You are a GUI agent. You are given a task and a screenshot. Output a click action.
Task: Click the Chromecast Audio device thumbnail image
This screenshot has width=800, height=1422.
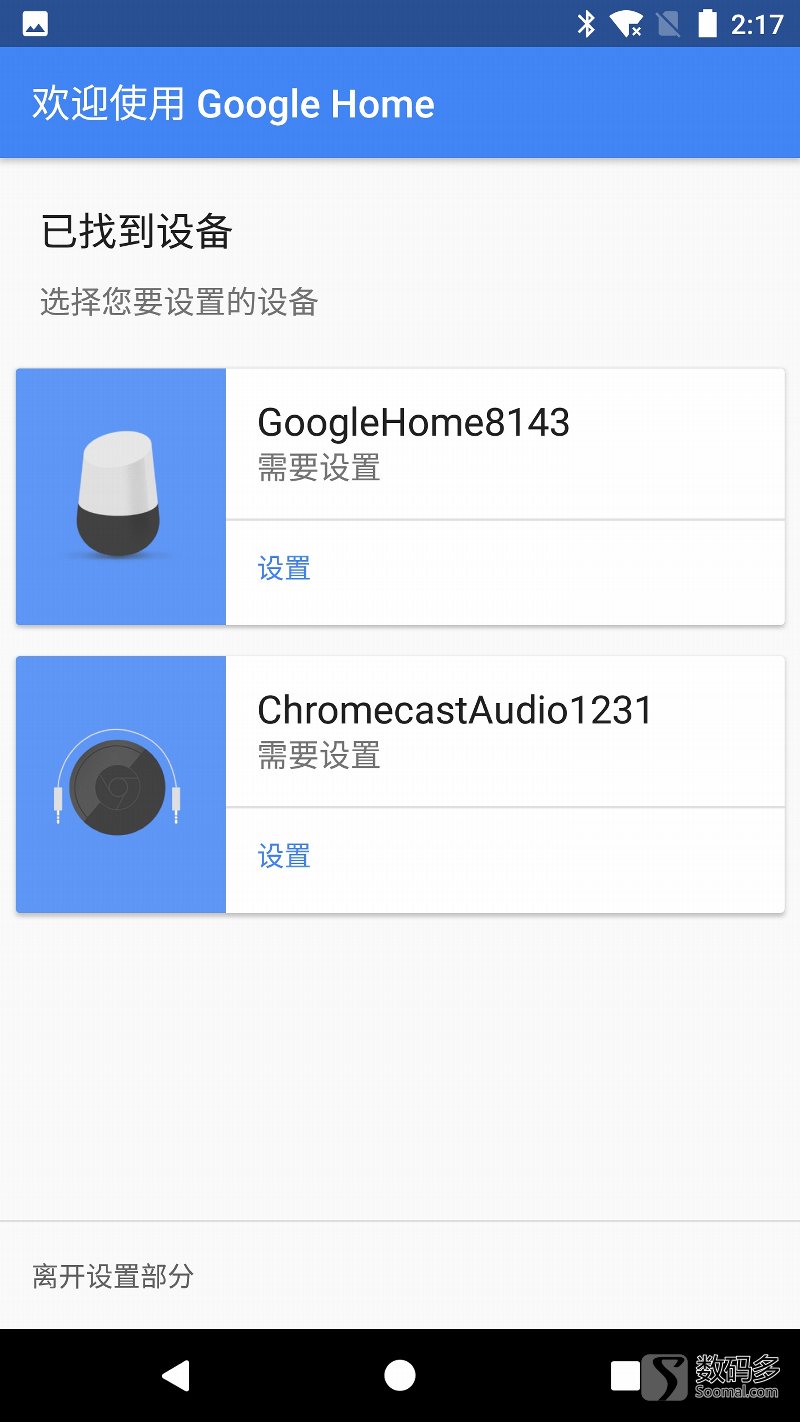[120, 784]
